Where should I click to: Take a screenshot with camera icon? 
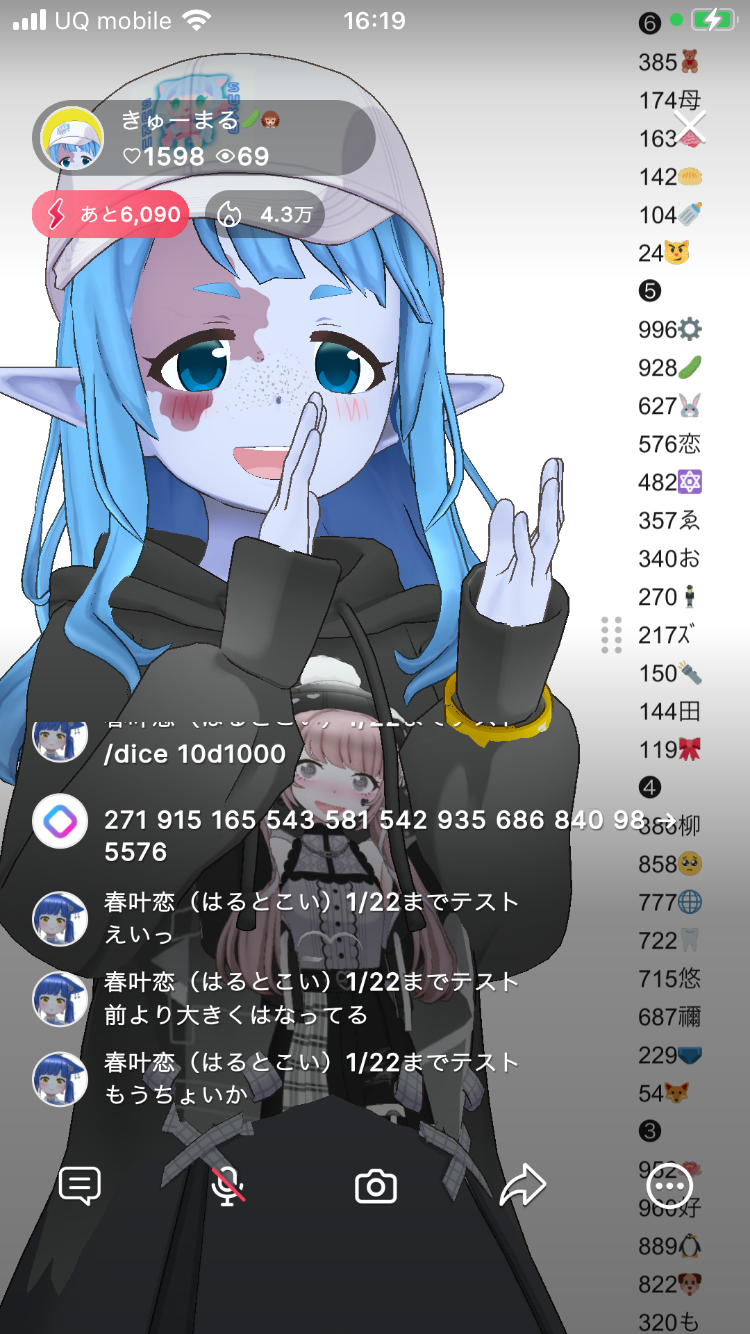376,1186
